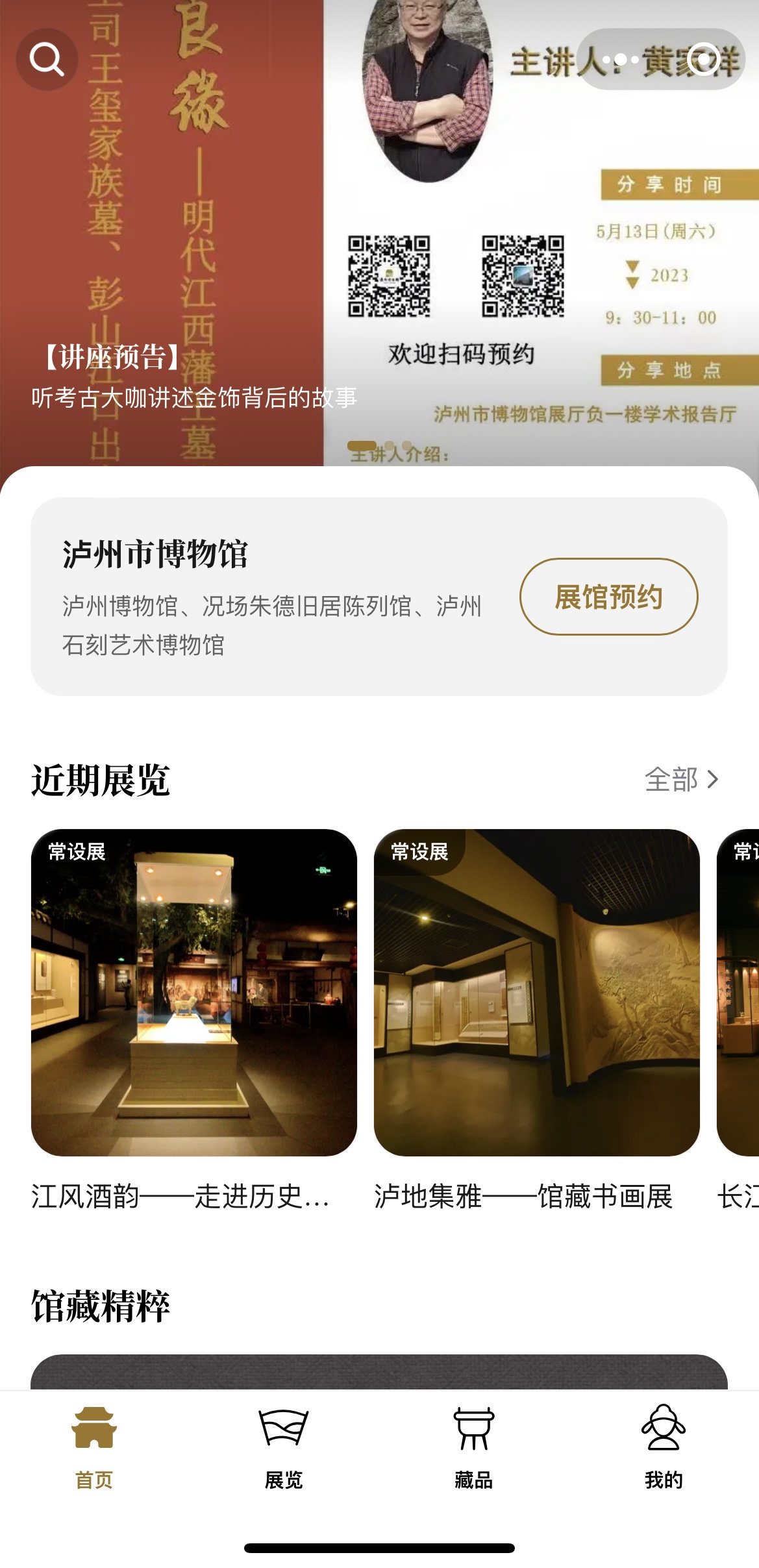This screenshot has width=759, height=1568.
Task: Open the mini program more-options menu
Action: pyautogui.click(x=620, y=60)
